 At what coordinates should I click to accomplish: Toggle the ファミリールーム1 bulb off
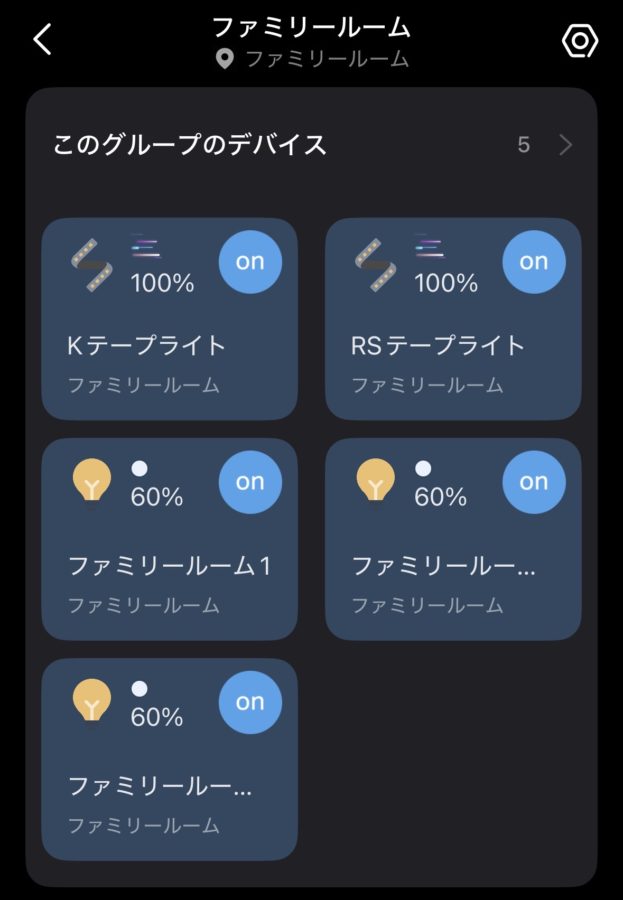pos(250,482)
